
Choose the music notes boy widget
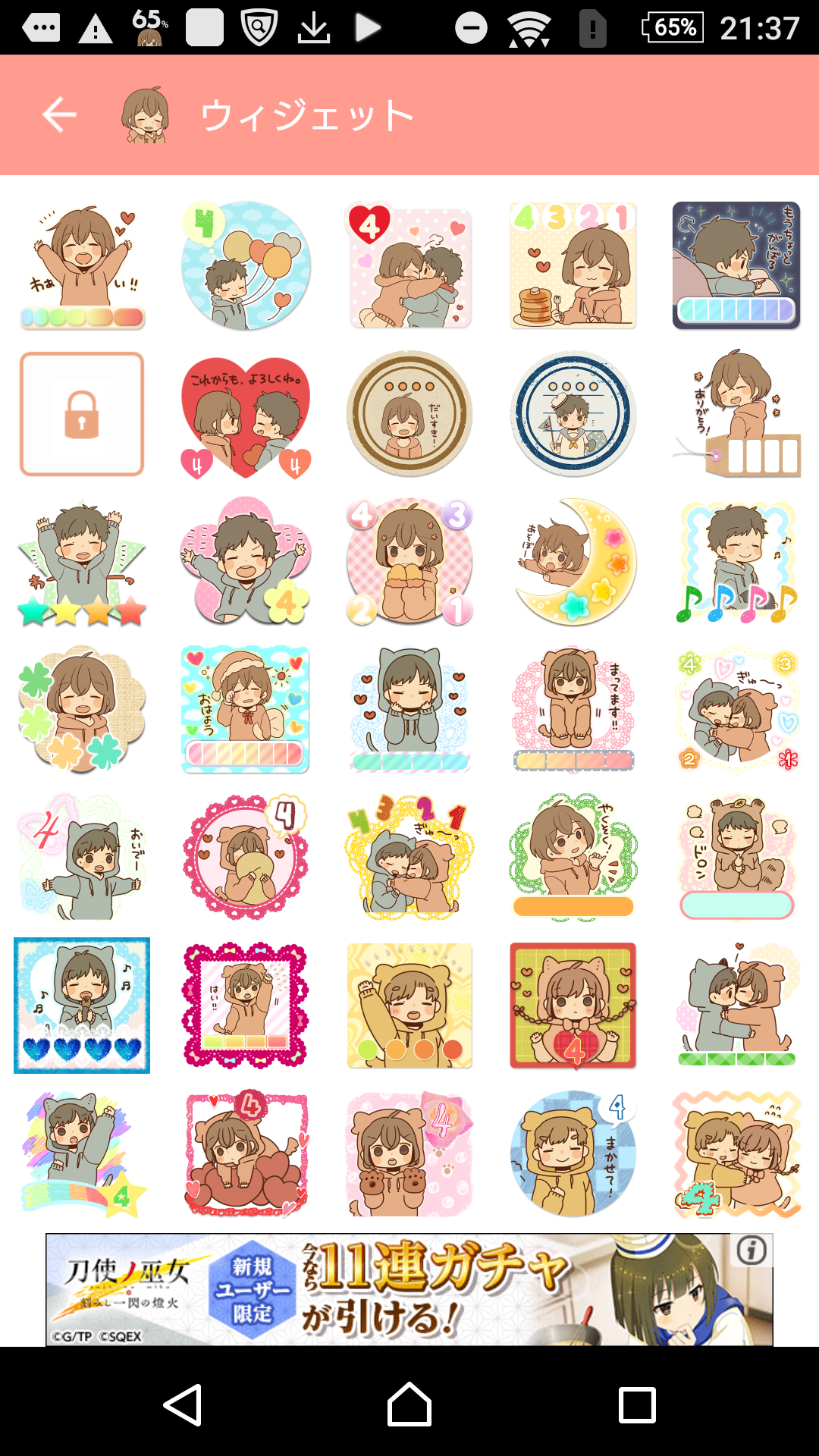(736, 561)
